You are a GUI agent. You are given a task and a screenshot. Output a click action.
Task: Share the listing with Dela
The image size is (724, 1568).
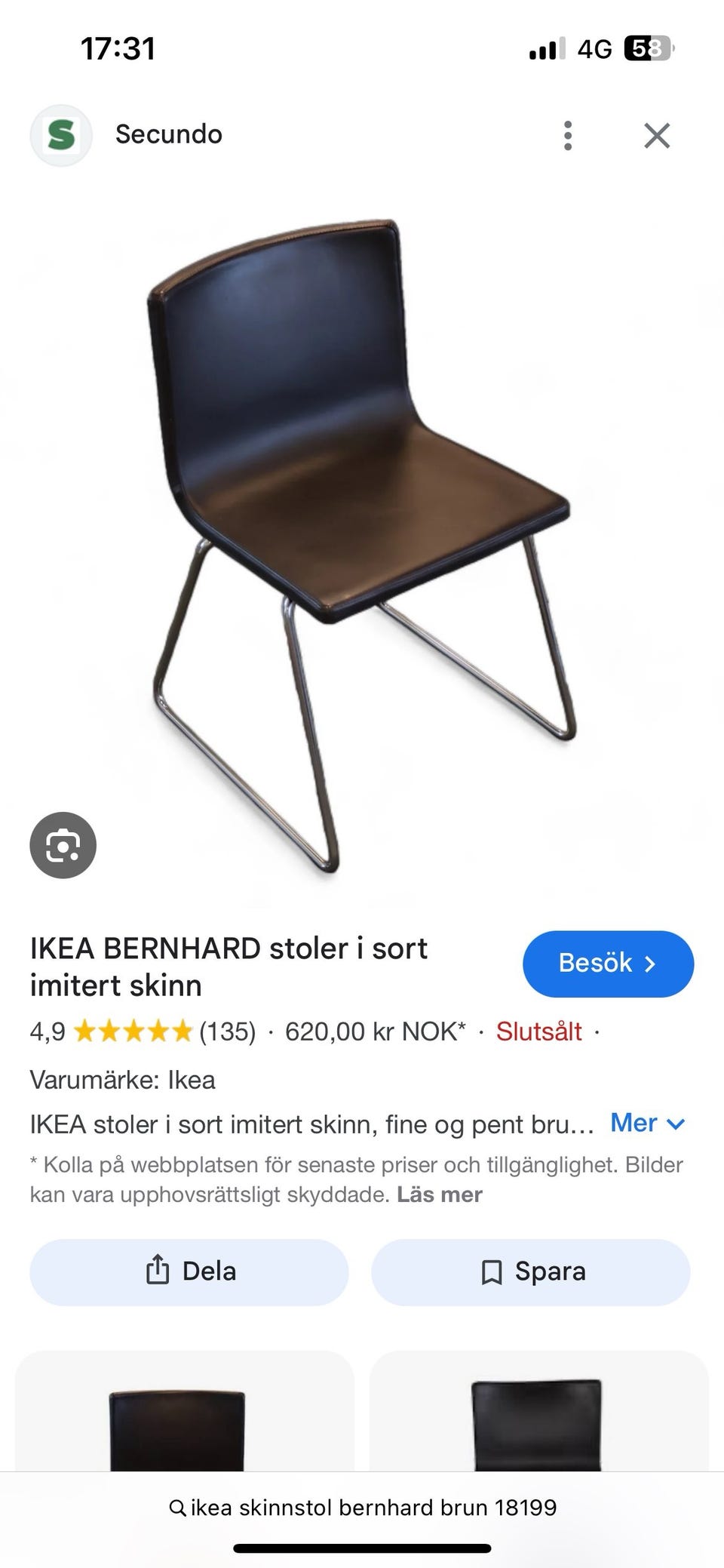pyautogui.click(x=189, y=1271)
